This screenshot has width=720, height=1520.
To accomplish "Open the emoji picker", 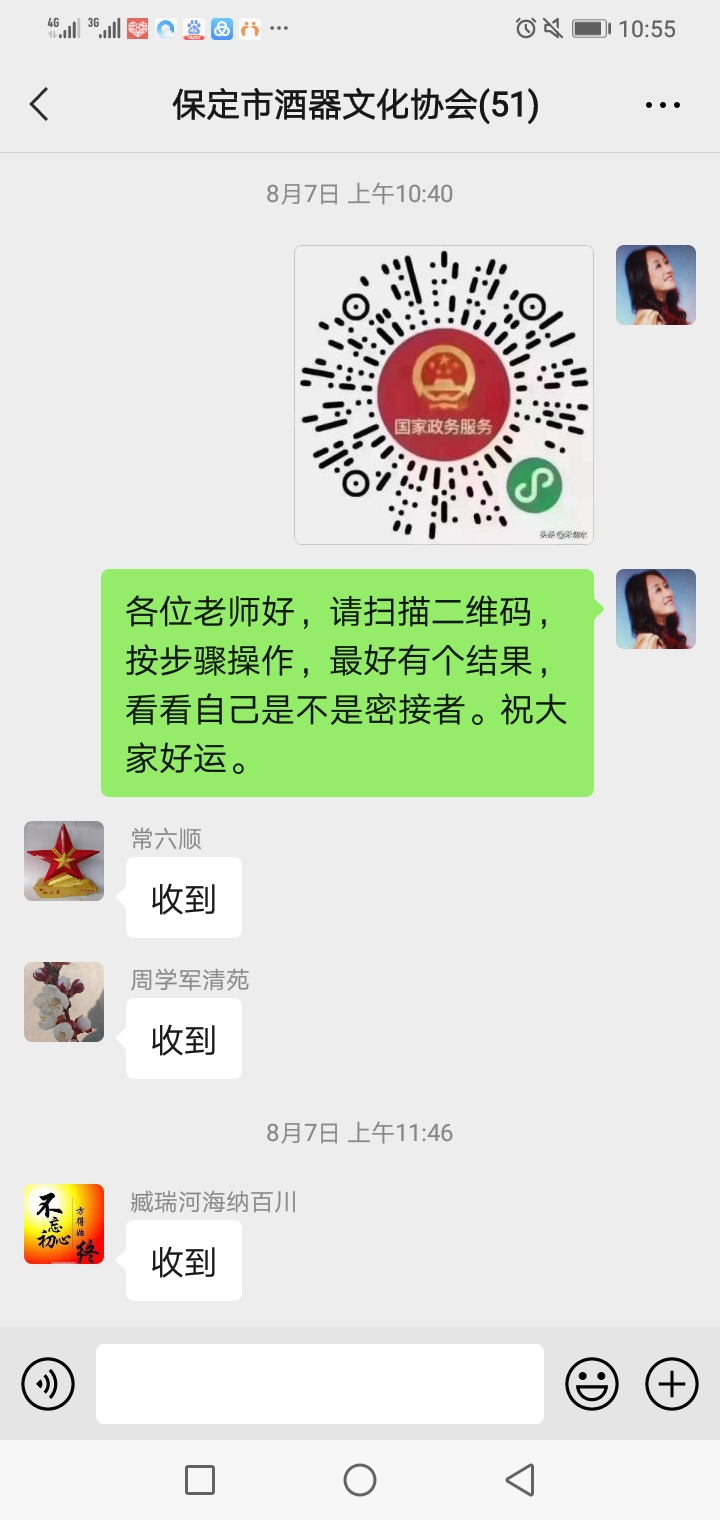I will click(x=592, y=1384).
